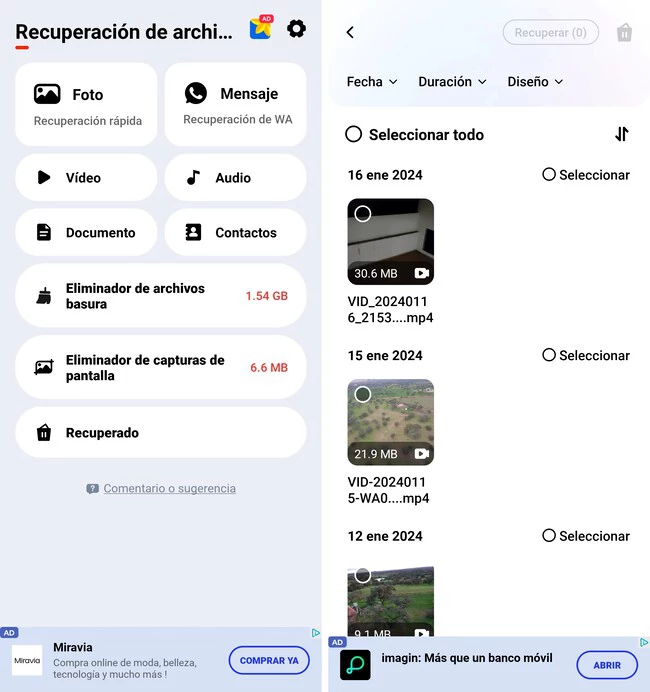This screenshot has height=692, width=650.
Task: Open Eliminador de archivos basura
Action: tap(160, 296)
